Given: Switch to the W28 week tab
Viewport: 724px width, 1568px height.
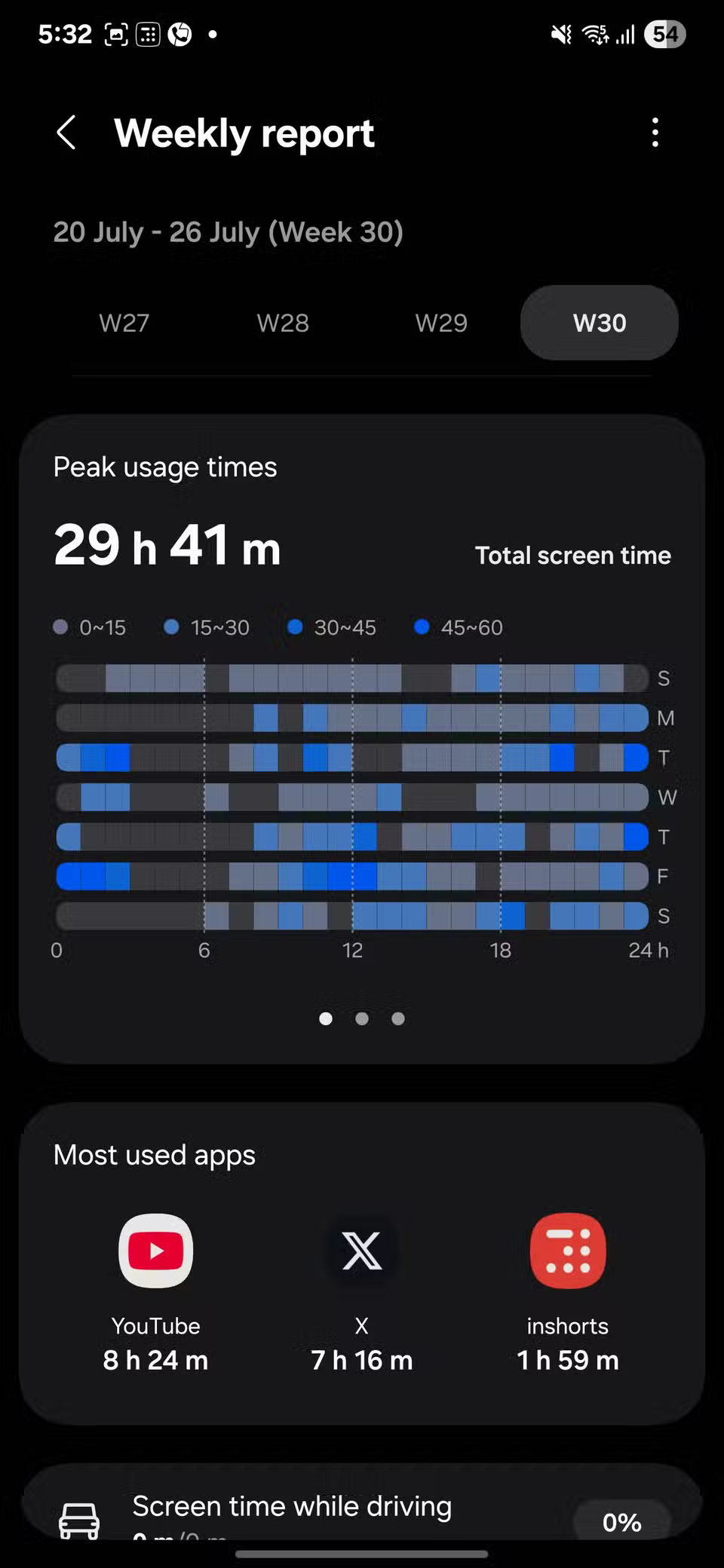Looking at the screenshot, I should (283, 323).
